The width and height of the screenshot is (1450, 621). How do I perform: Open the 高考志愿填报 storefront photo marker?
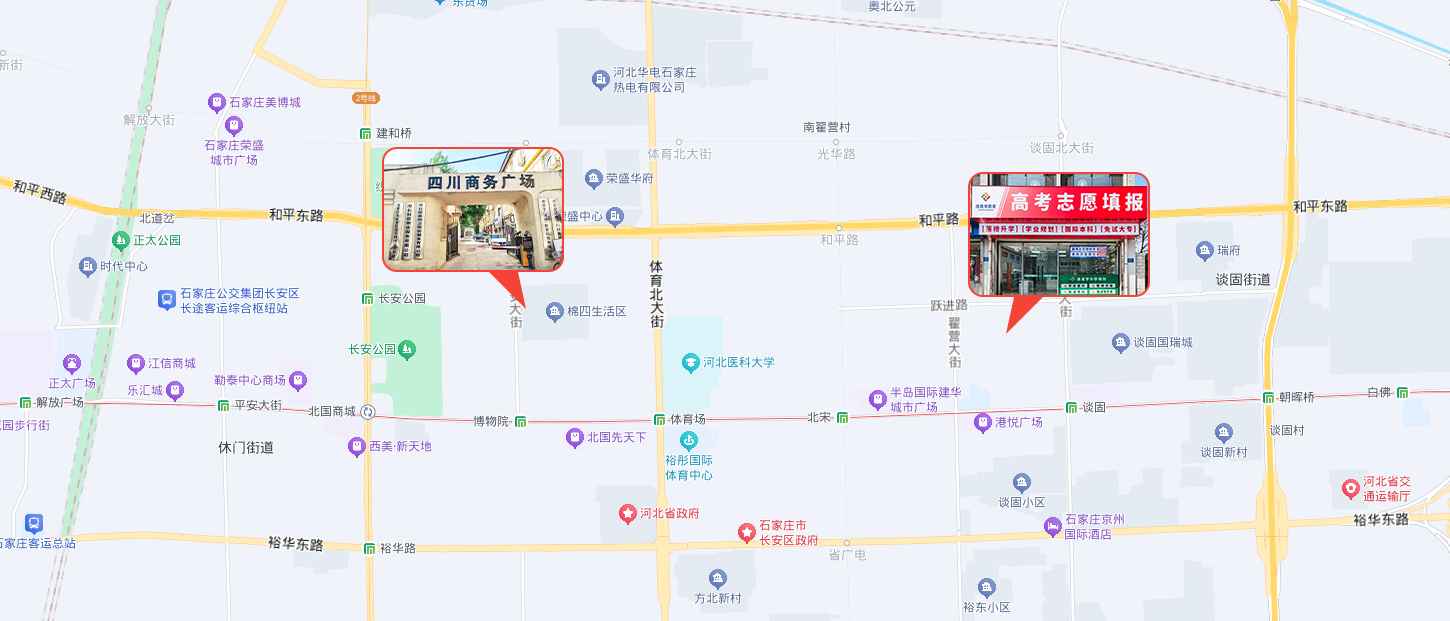click(1058, 235)
